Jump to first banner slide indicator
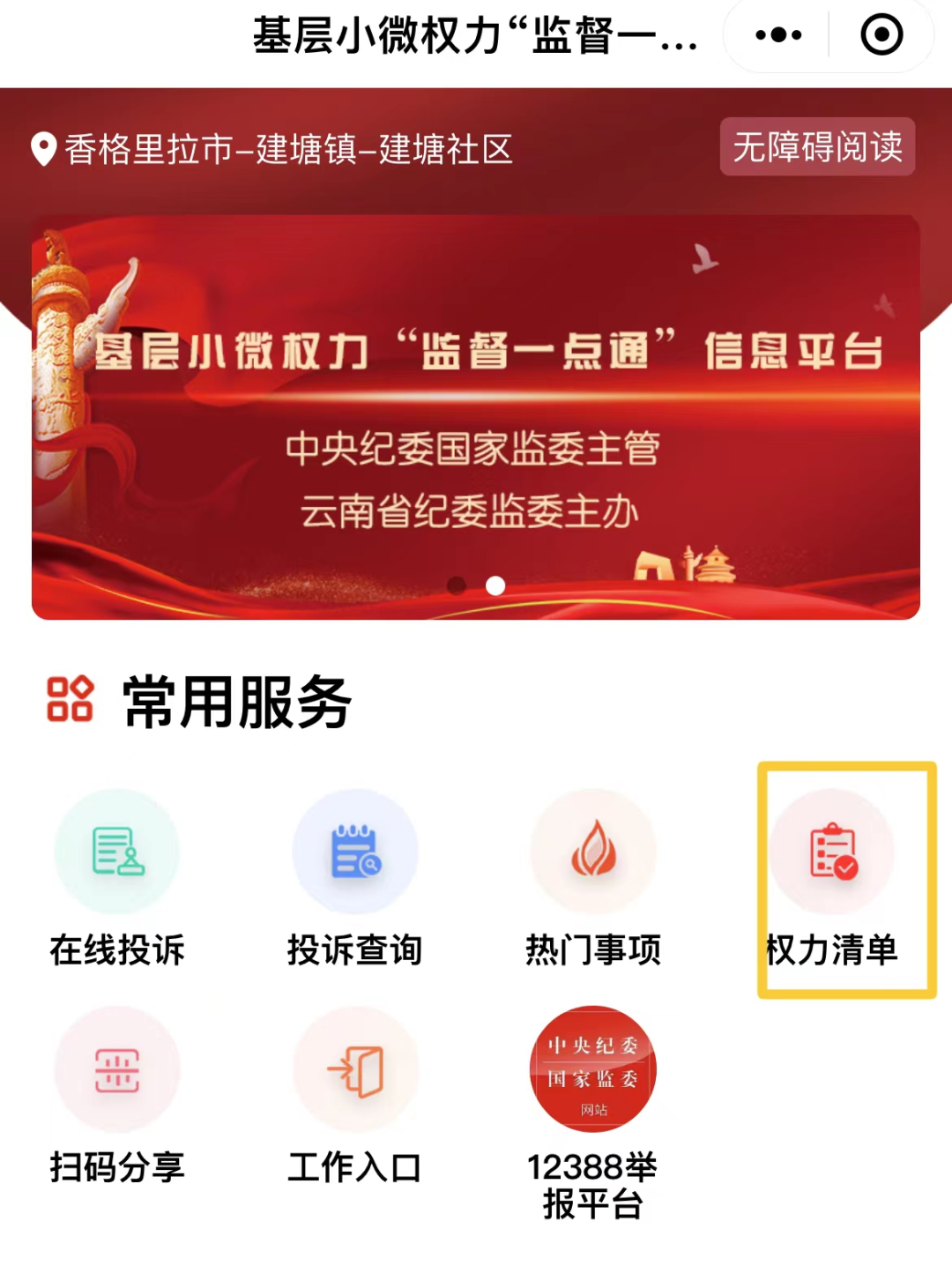The image size is (952, 1266). 457,585
